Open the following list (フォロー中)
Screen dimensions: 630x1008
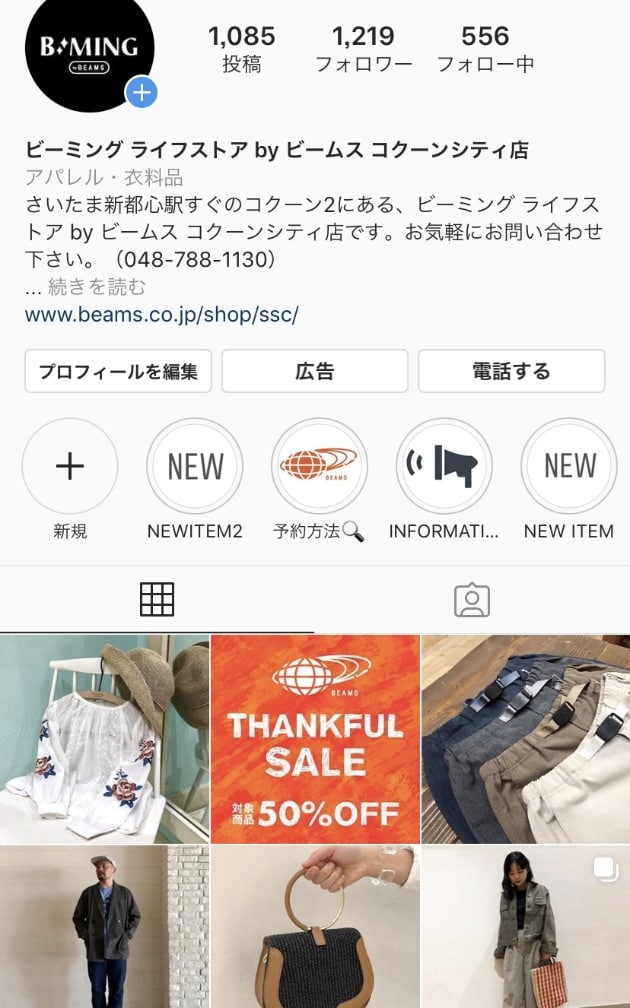click(x=485, y=49)
